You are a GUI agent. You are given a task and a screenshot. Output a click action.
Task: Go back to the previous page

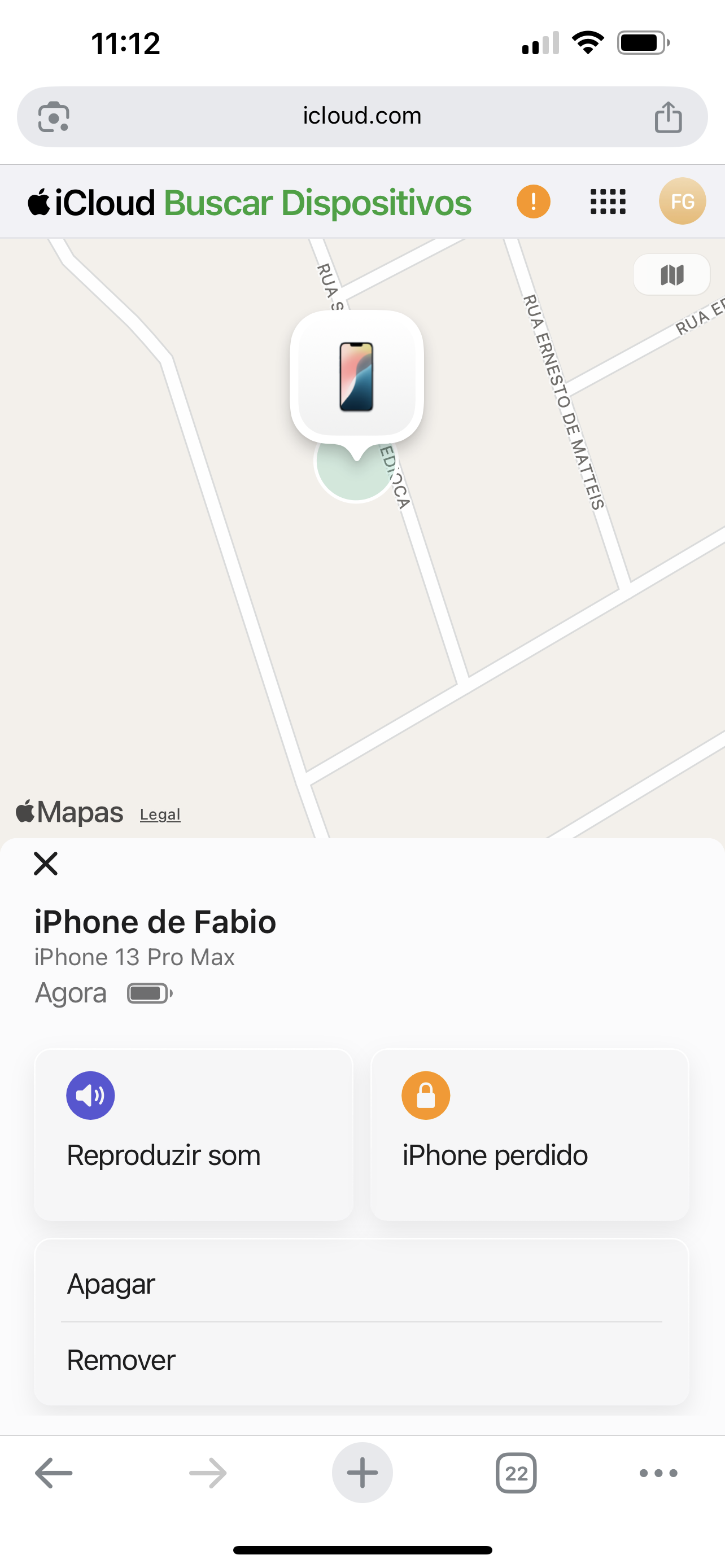(x=54, y=1473)
